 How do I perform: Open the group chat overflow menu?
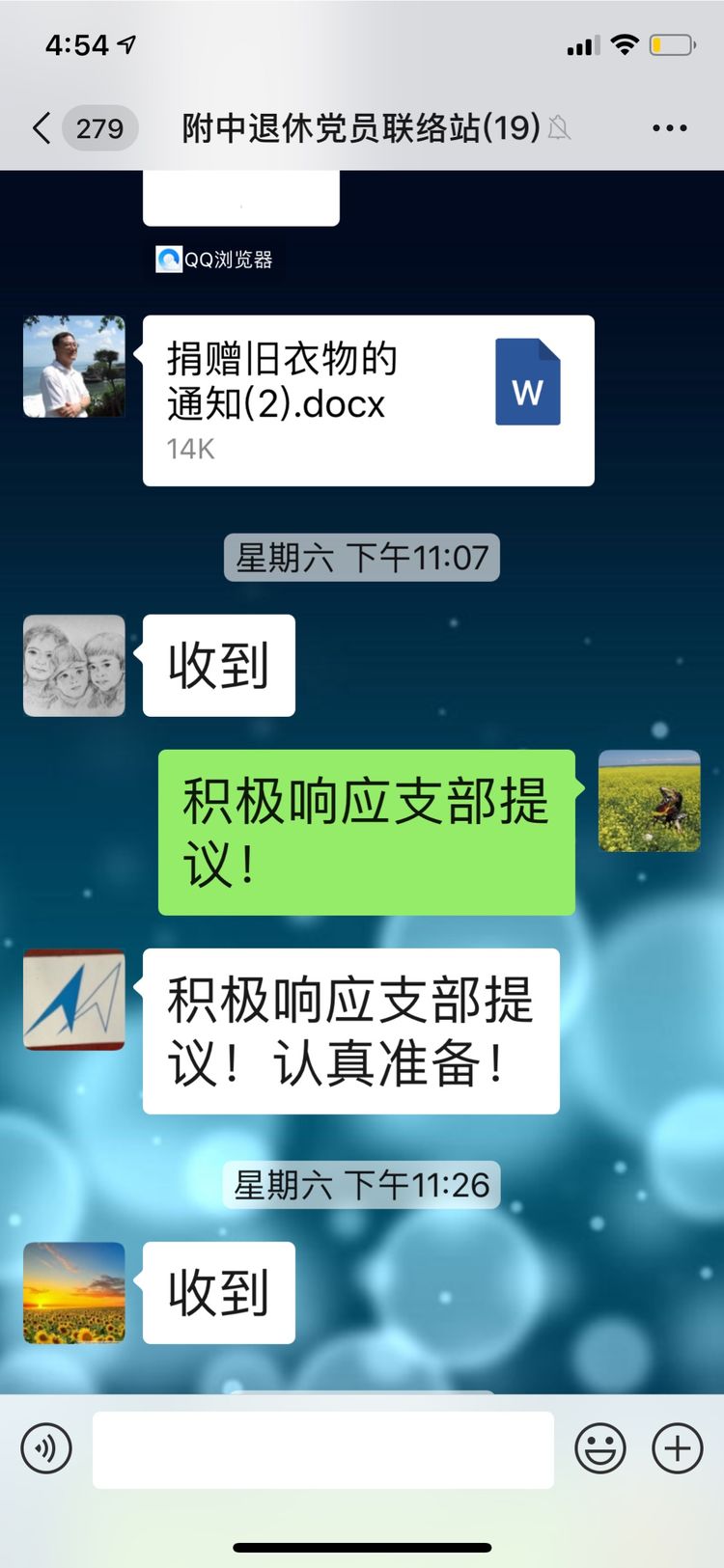[x=669, y=127]
